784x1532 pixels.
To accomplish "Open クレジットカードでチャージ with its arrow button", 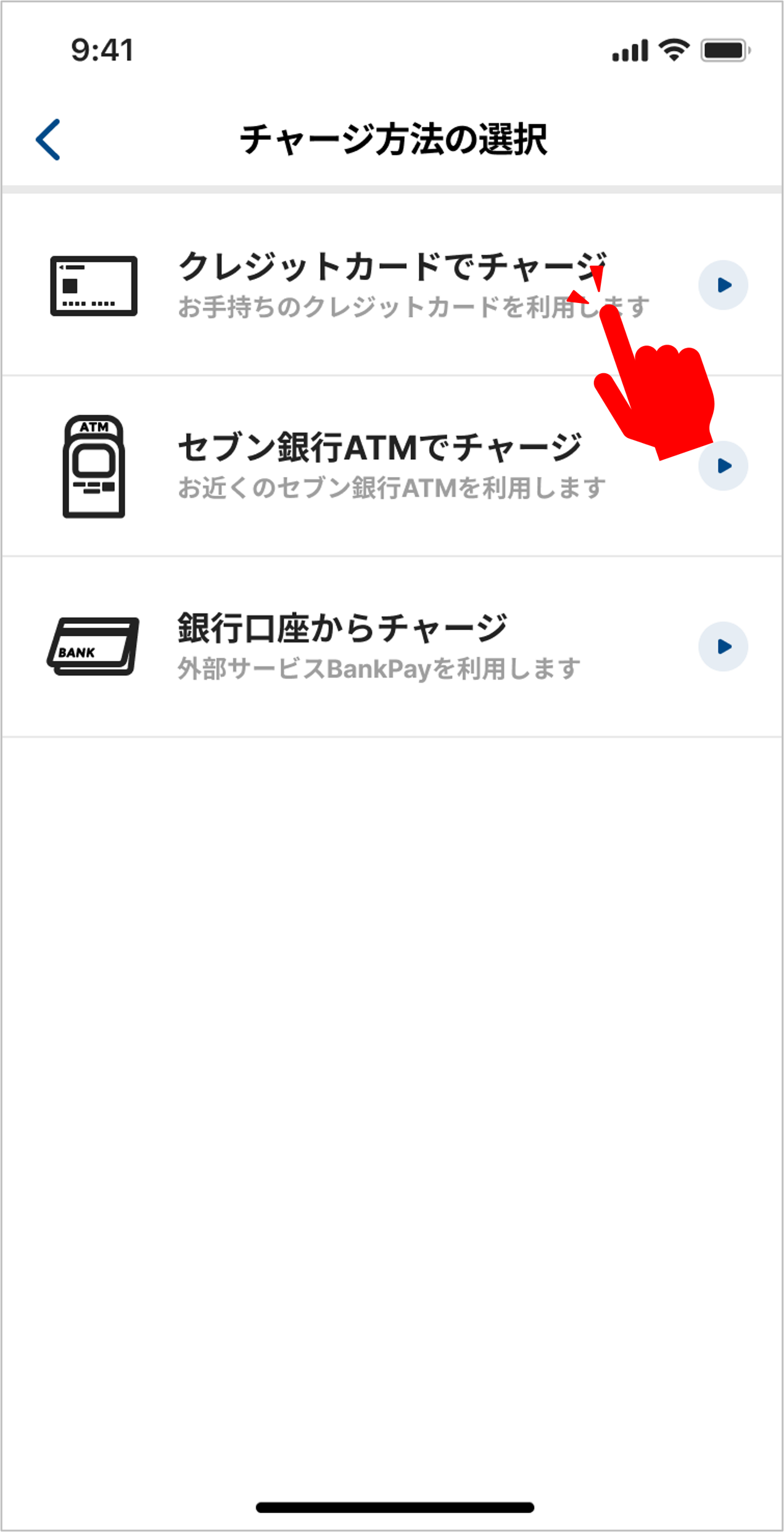I will (x=724, y=285).
